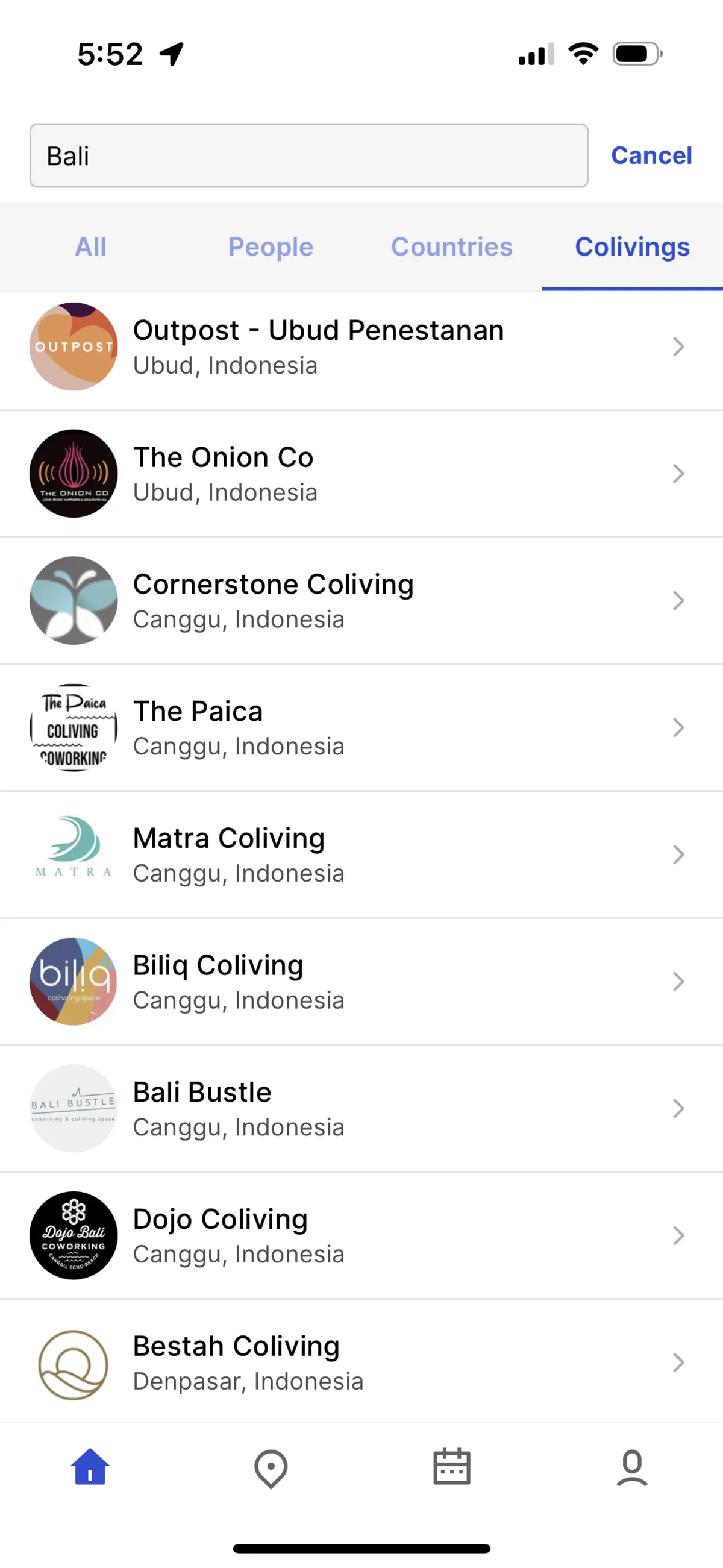
Task: Cancel the search
Action: click(651, 156)
